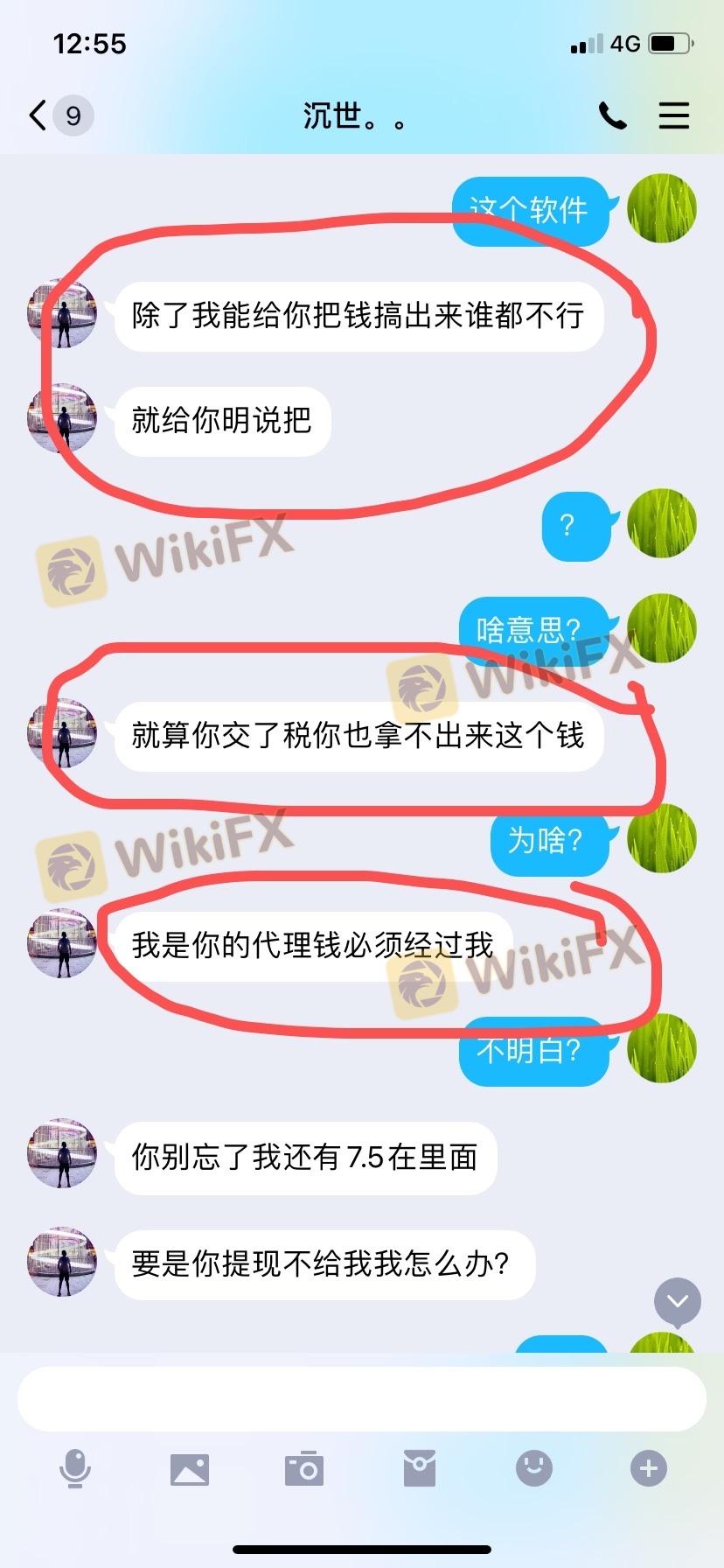Send a red envelope
The height and width of the screenshot is (1568, 724).
point(419,1468)
